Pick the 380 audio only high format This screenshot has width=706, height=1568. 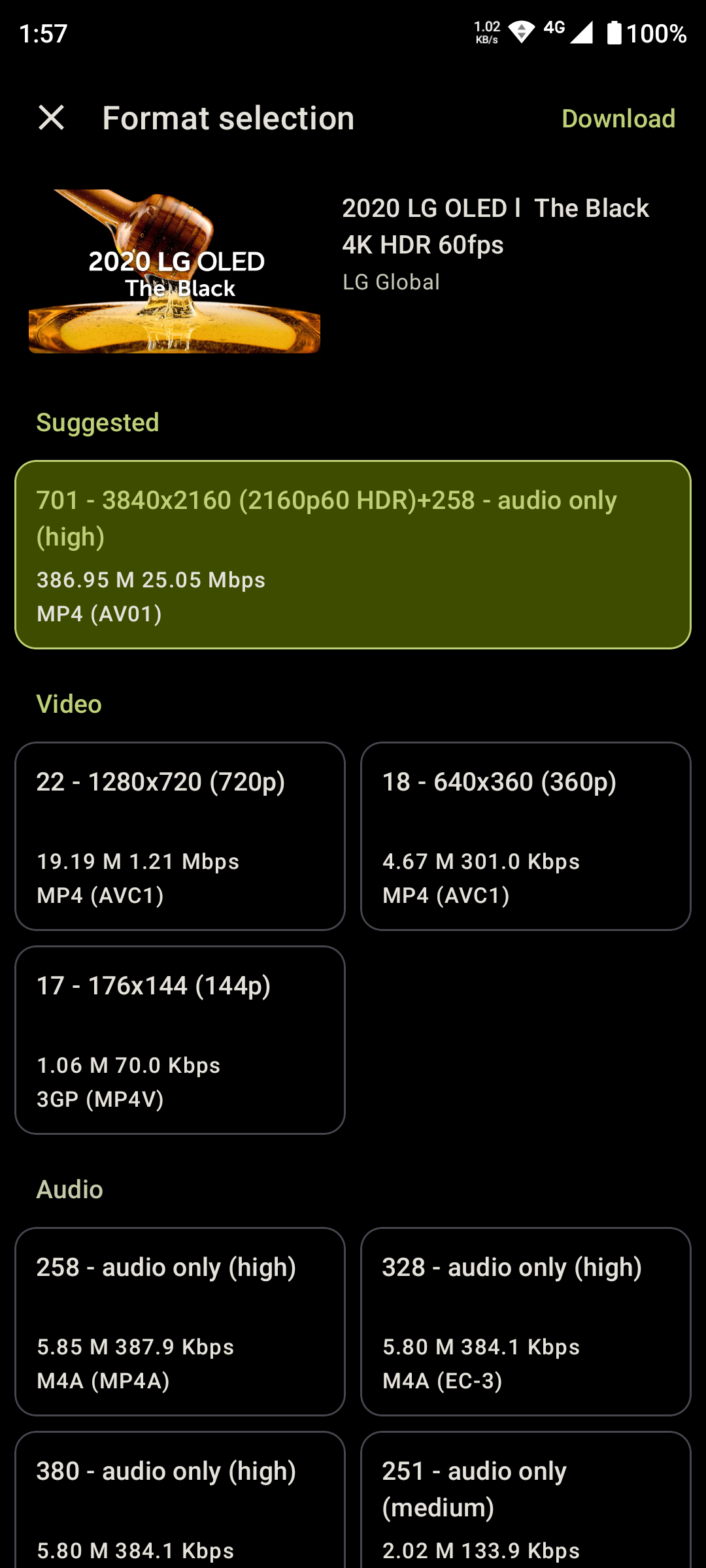[x=180, y=1503]
